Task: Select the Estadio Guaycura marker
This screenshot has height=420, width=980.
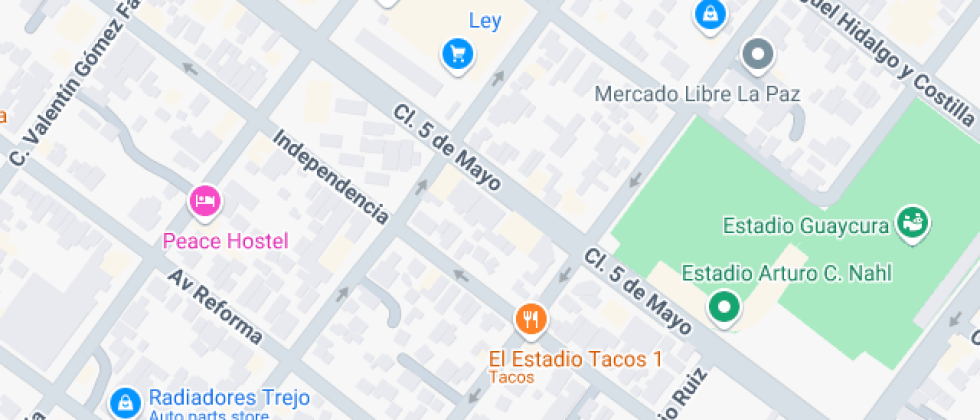Action: 912,222
